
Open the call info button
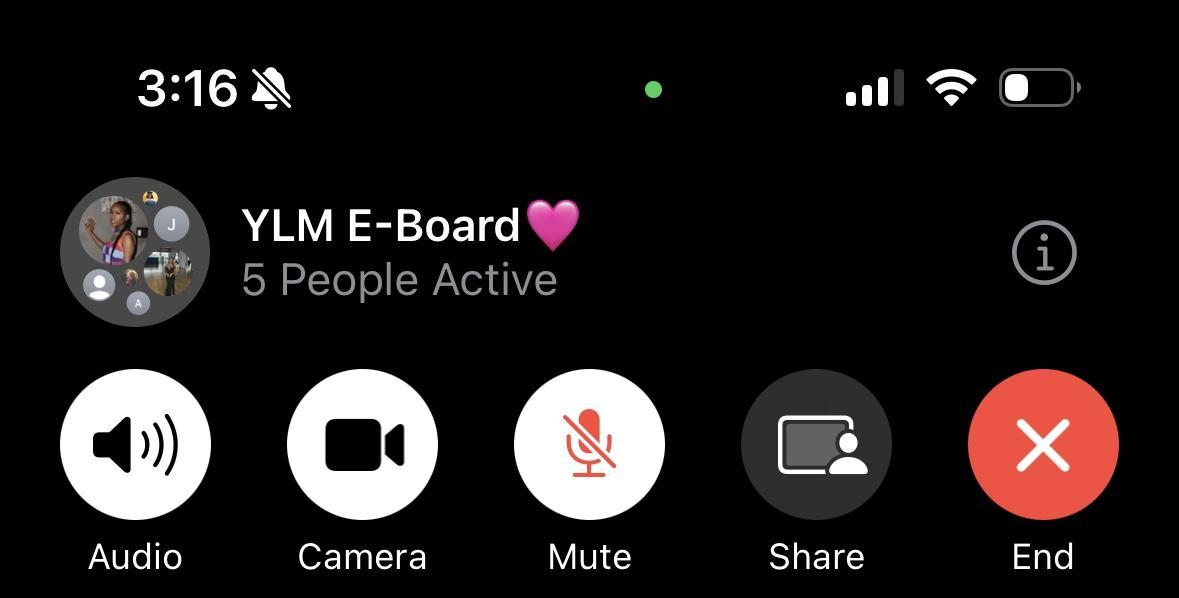tap(1044, 254)
